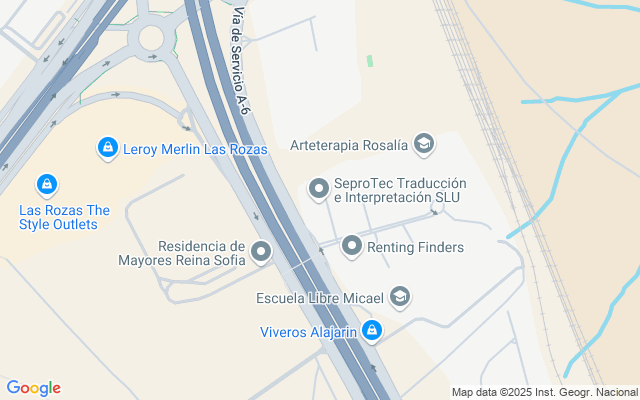Tap the Arteterapia Rosalía school marker
Image resolution: width=640 pixels, height=400 pixels.
click(x=424, y=144)
